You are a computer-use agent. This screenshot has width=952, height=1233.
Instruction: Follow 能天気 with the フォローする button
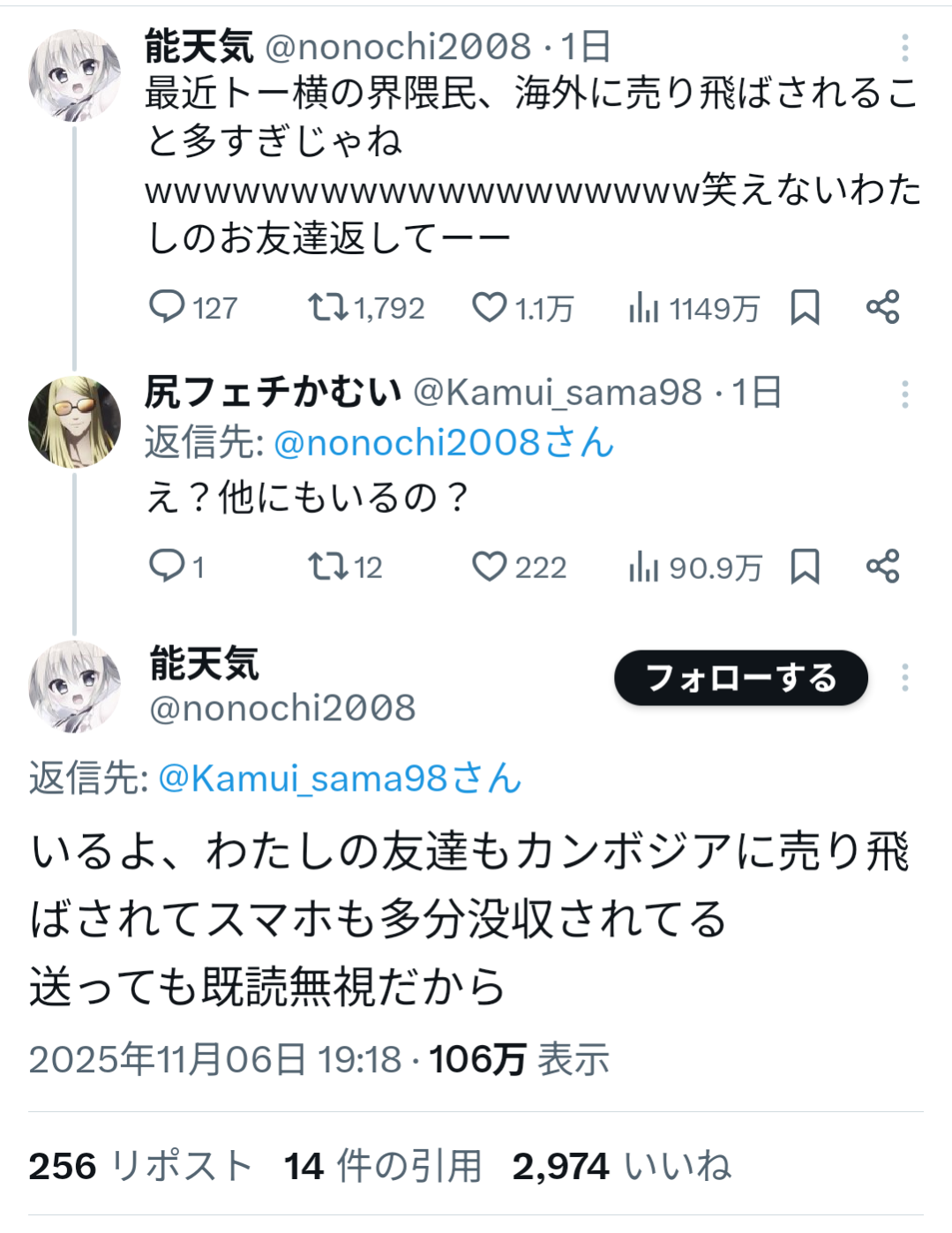(x=741, y=678)
